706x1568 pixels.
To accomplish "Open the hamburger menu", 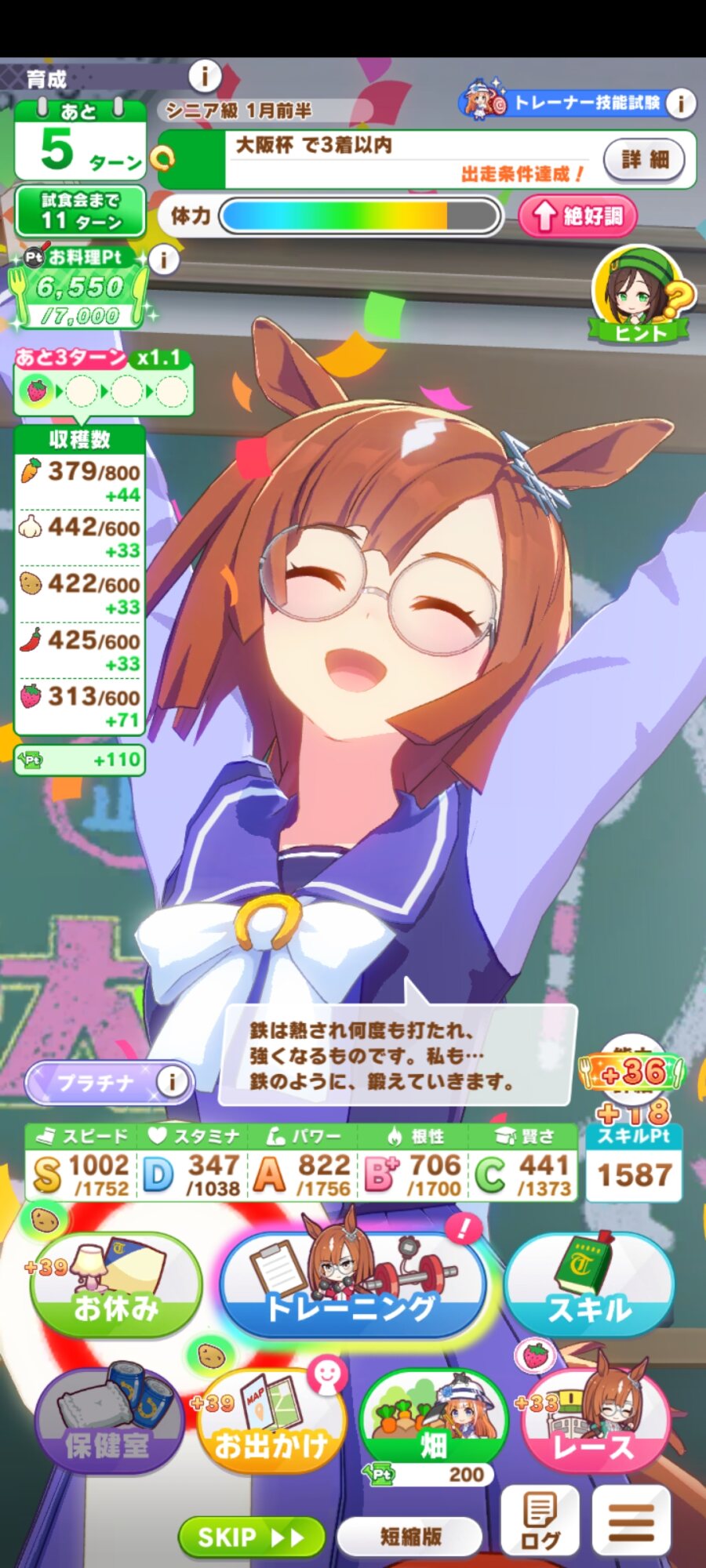I will 631,1522.
